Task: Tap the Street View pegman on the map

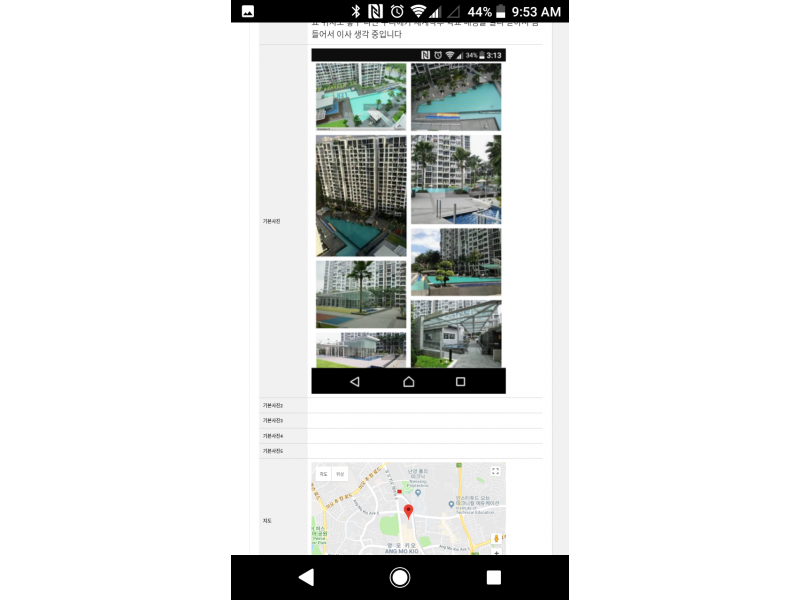Action: click(495, 538)
